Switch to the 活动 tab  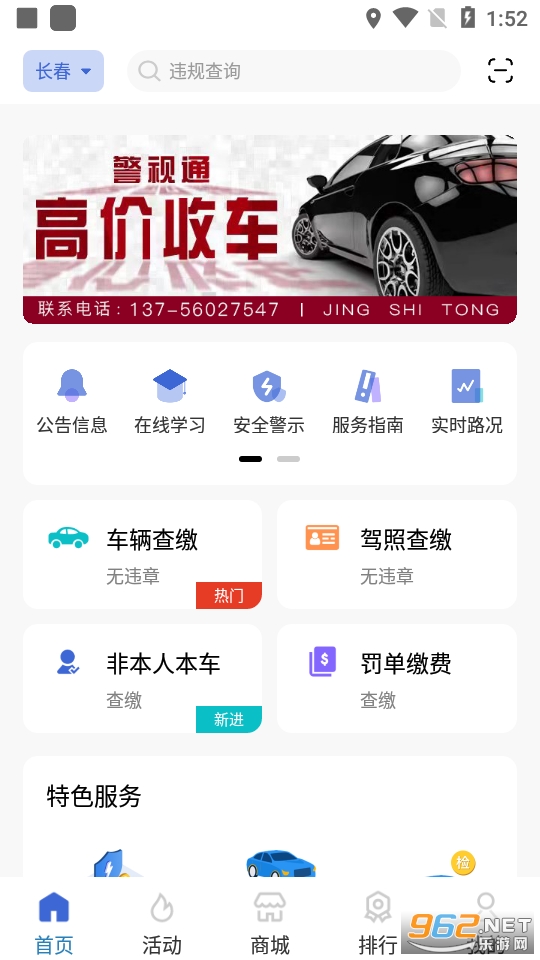162,923
